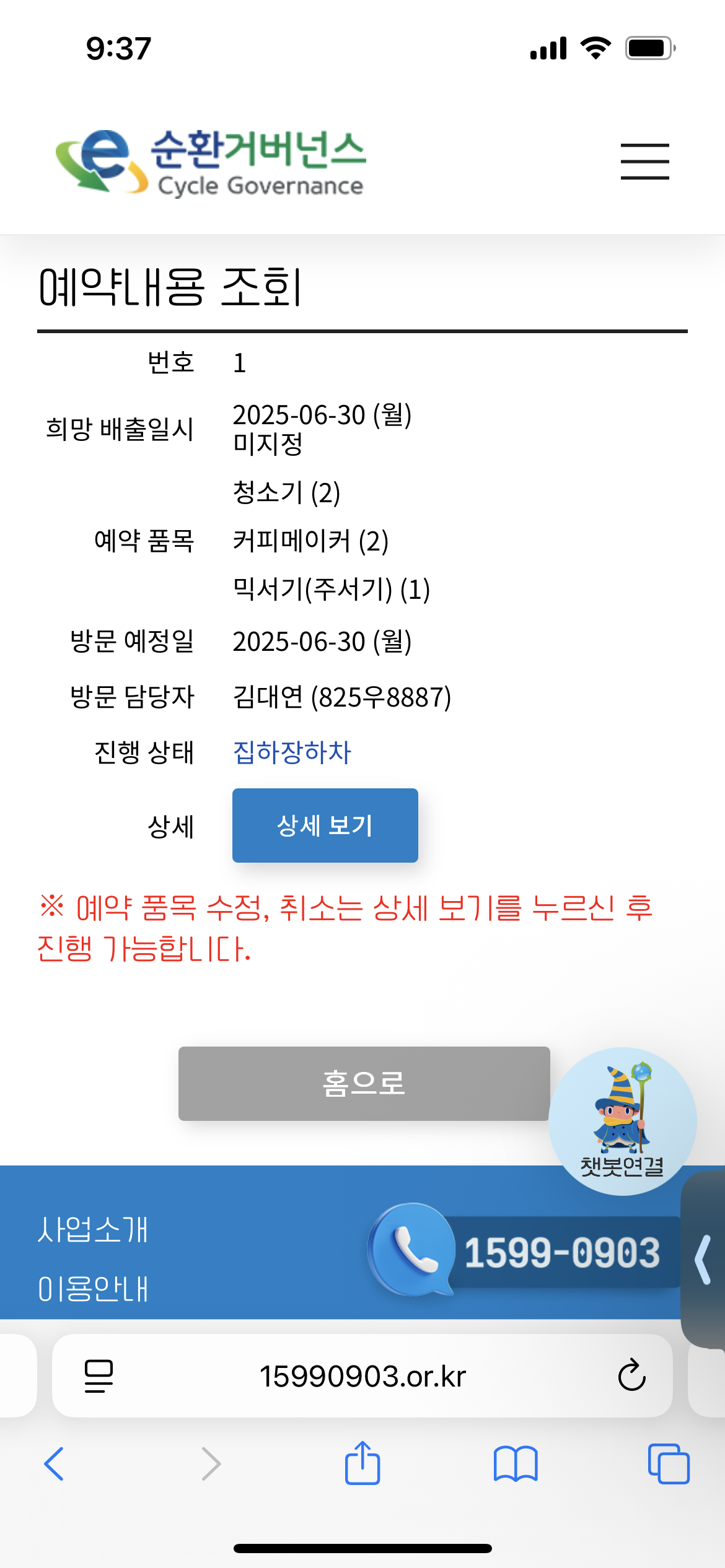Tap the address bar 15990903.or.kr

362,1376
